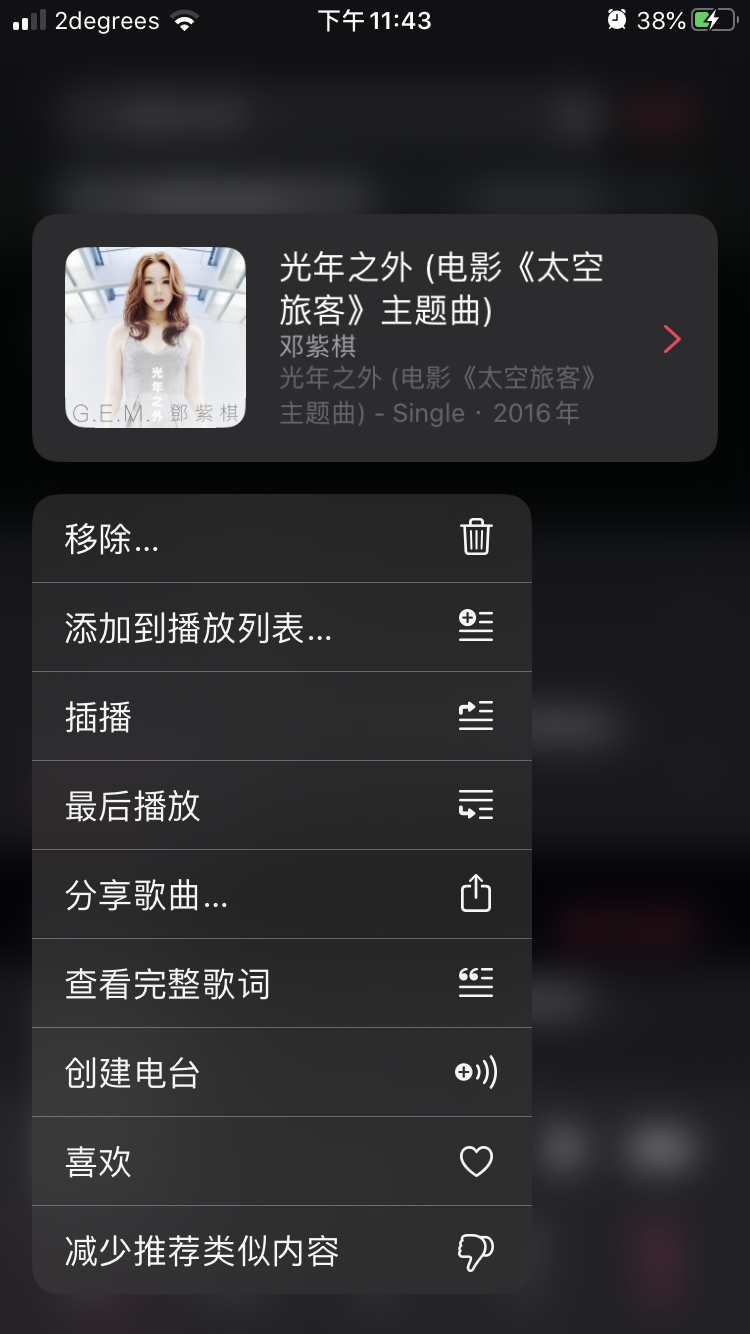The image size is (750, 1334).
Task: Share the song via 分享歌曲
Action: pos(281,894)
